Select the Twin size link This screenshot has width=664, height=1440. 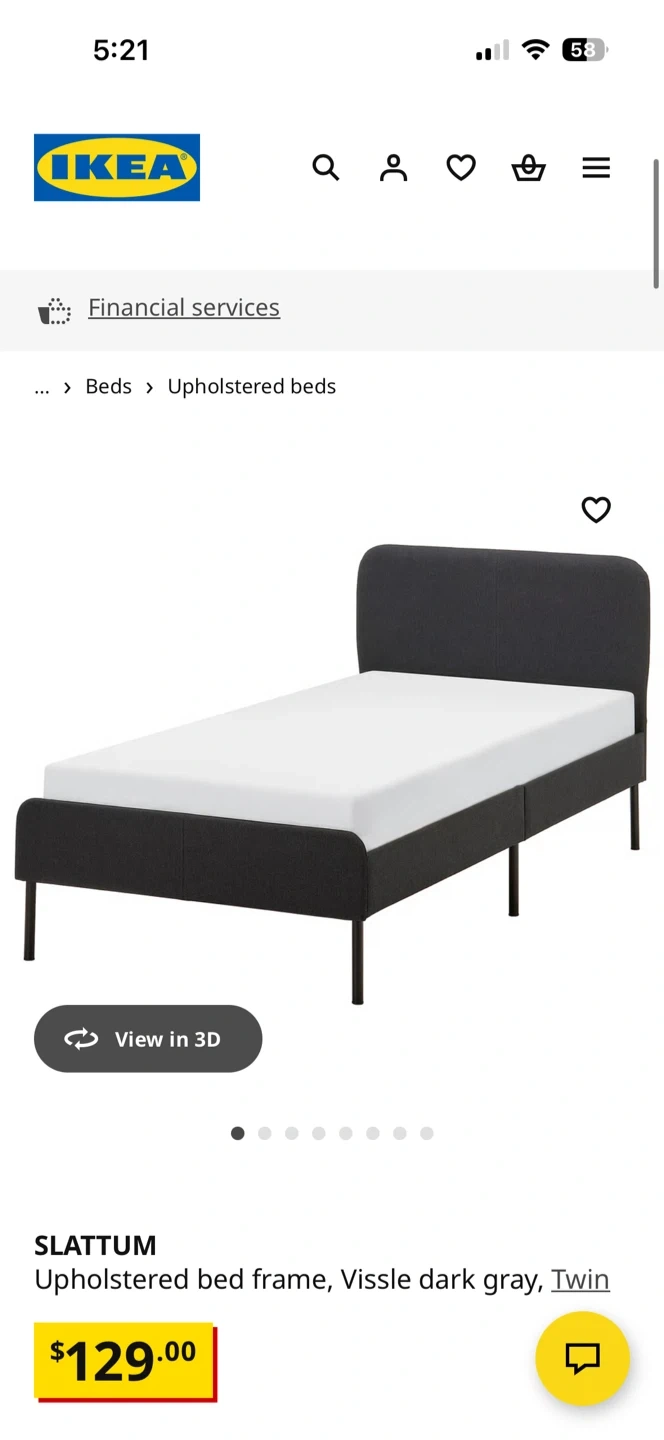580,1280
